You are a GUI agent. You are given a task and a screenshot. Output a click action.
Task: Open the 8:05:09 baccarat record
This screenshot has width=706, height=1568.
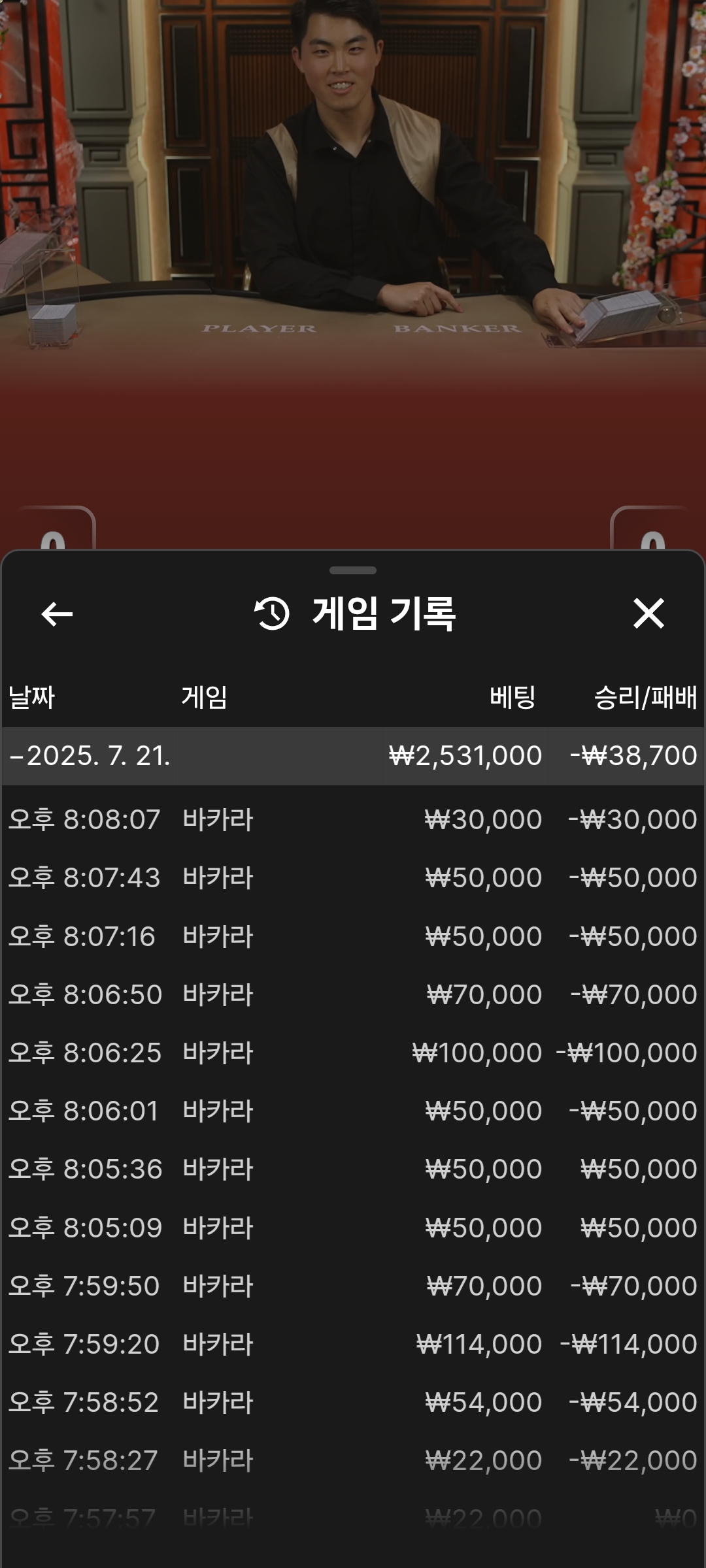[353, 1228]
